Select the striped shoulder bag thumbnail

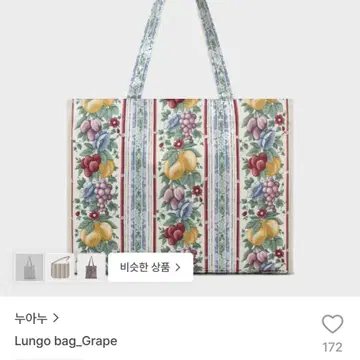[x=60, y=267]
